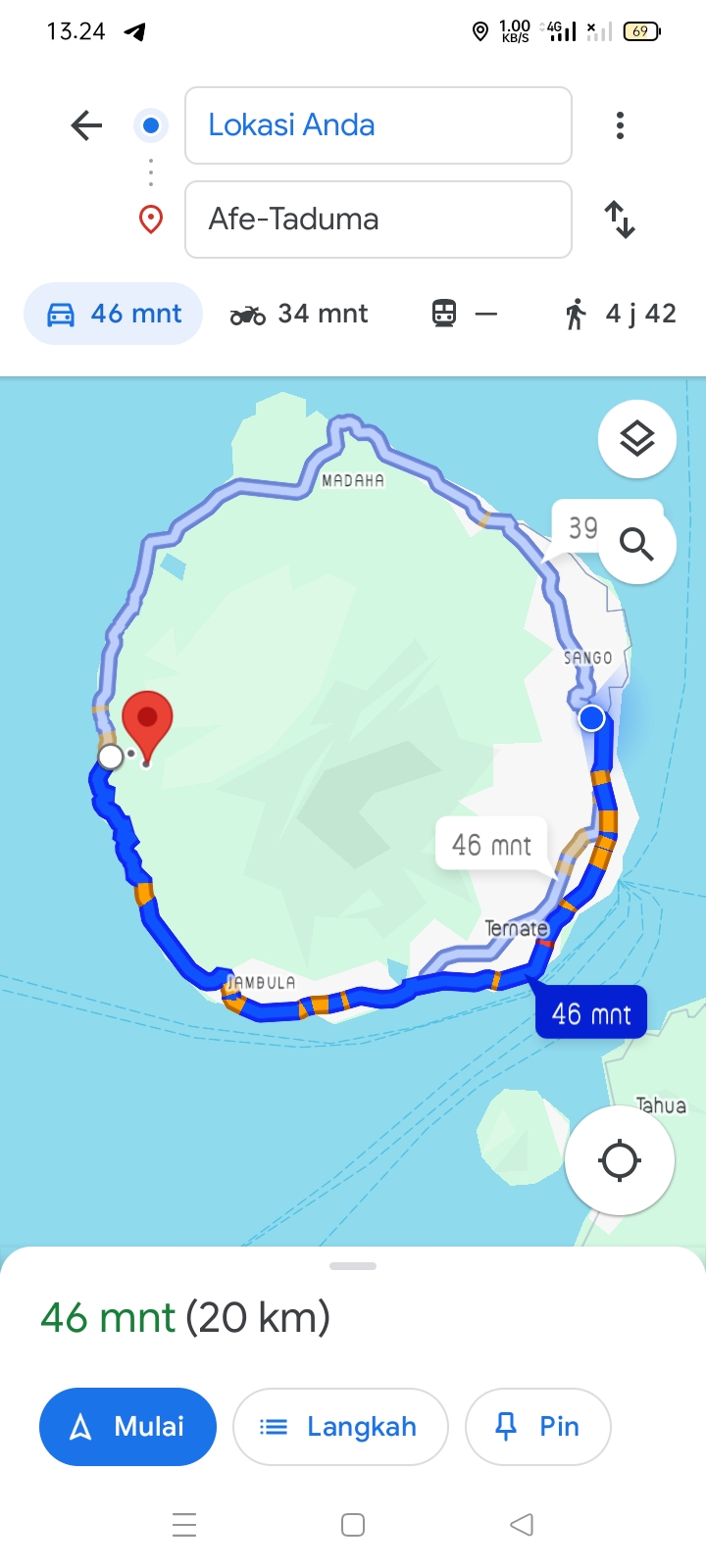
Task: Pin this route
Action: click(x=538, y=1427)
